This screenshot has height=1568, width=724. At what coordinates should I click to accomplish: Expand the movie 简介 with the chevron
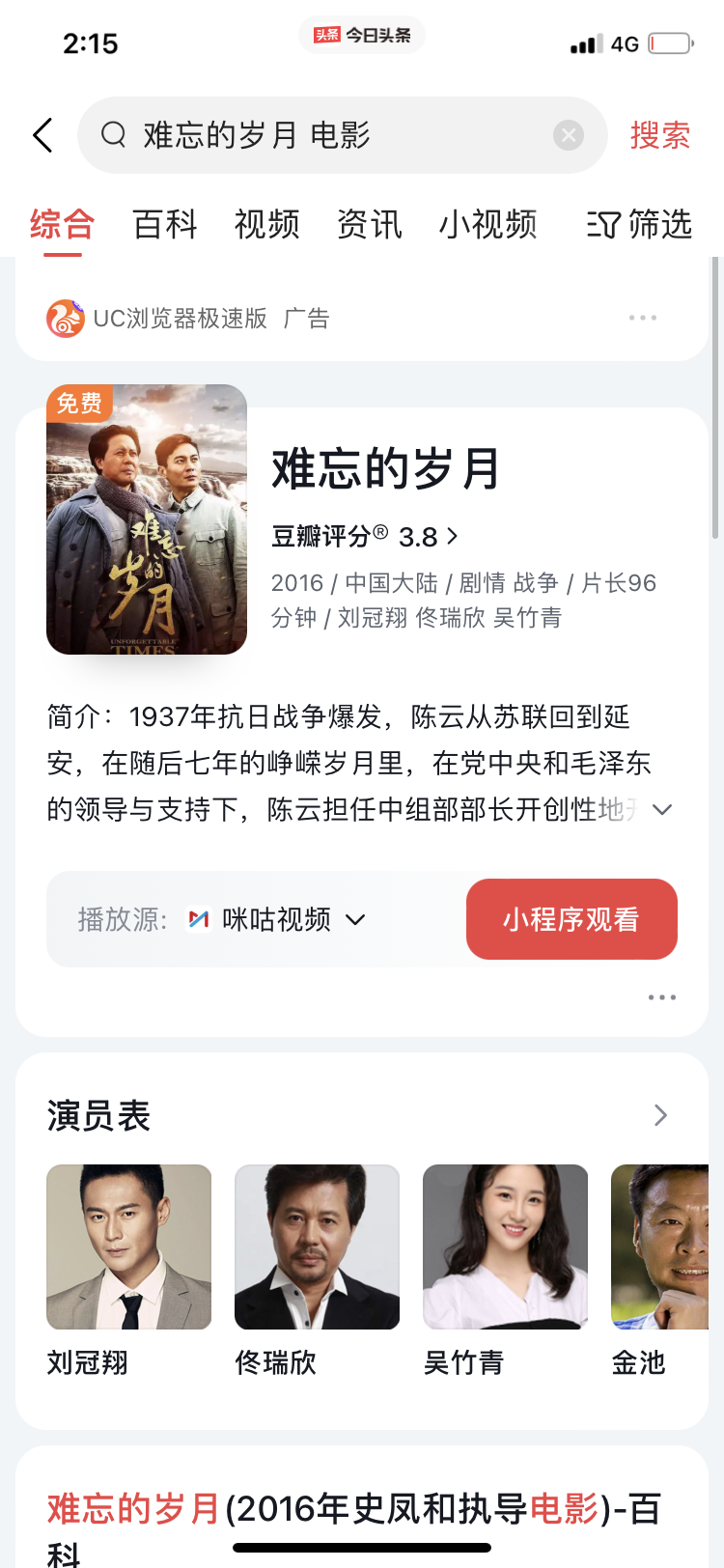click(x=663, y=809)
